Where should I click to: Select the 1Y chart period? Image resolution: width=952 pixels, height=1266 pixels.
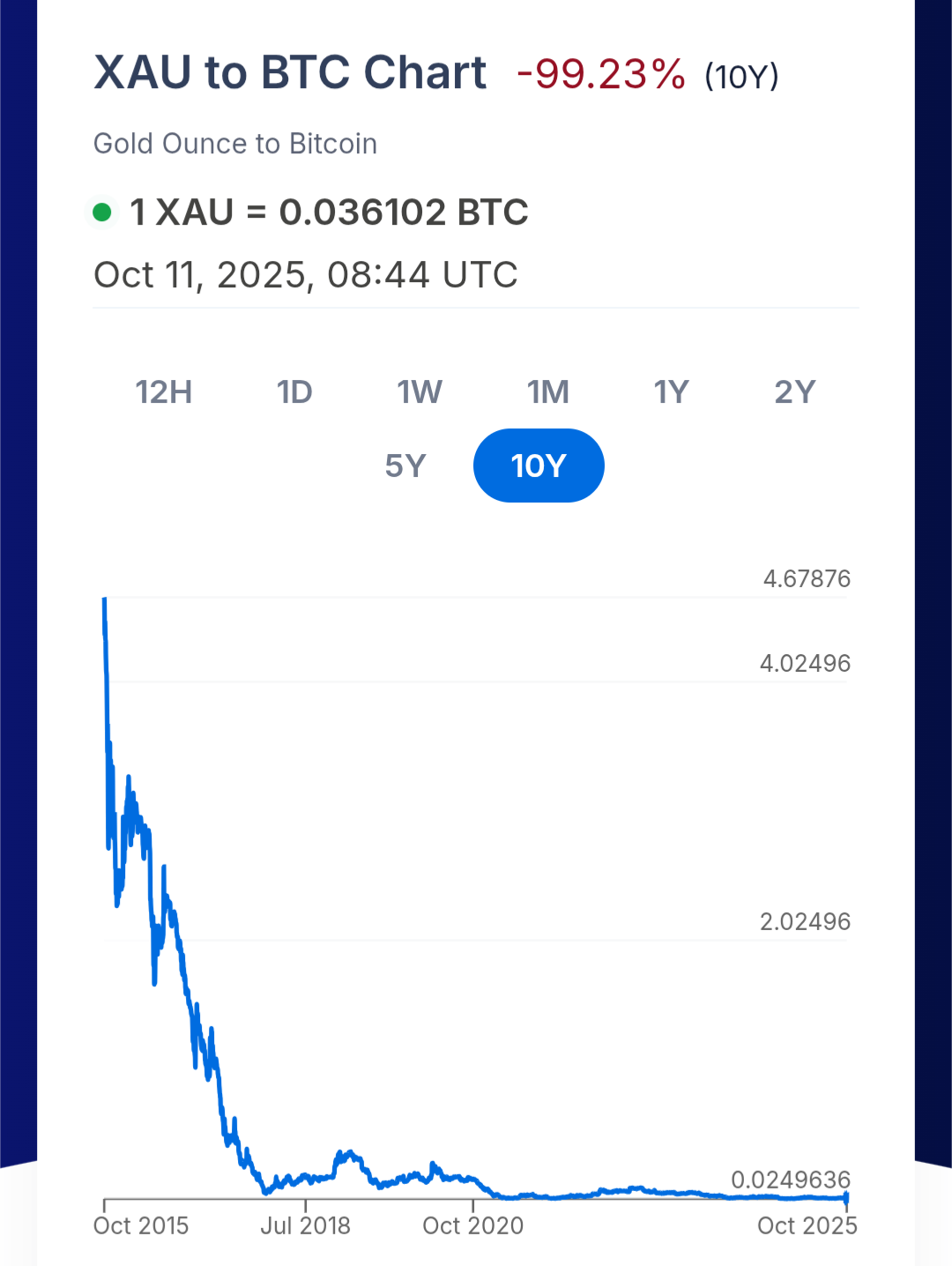point(671,392)
